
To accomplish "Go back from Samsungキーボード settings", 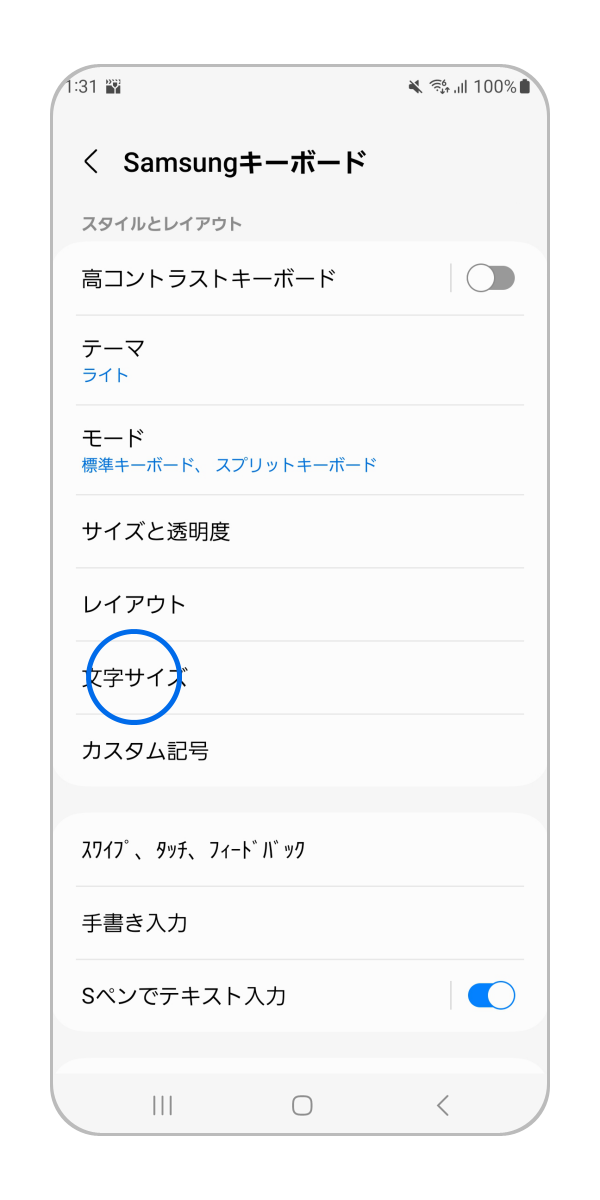I will click(91, 162).
